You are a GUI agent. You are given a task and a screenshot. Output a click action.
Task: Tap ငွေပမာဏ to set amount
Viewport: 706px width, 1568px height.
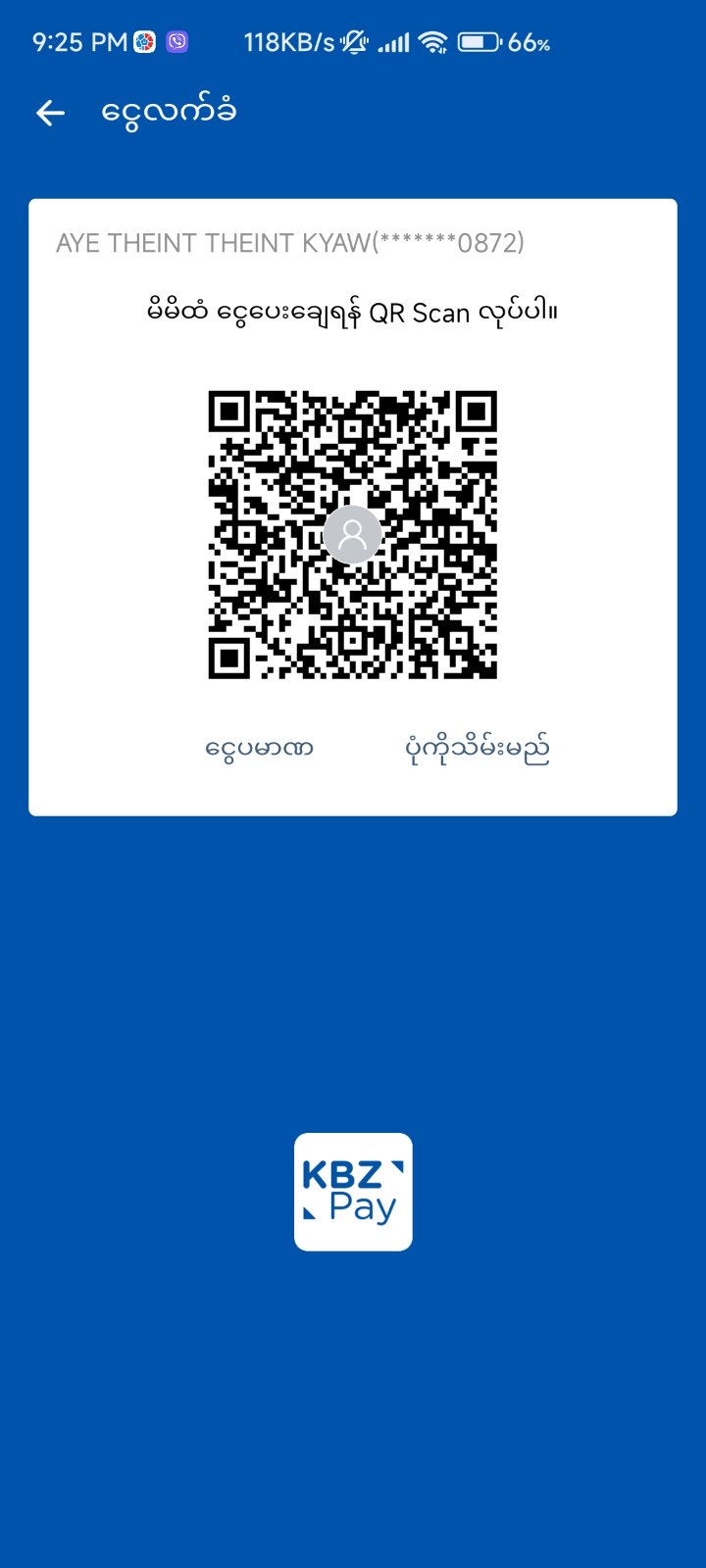click(259, 749)
